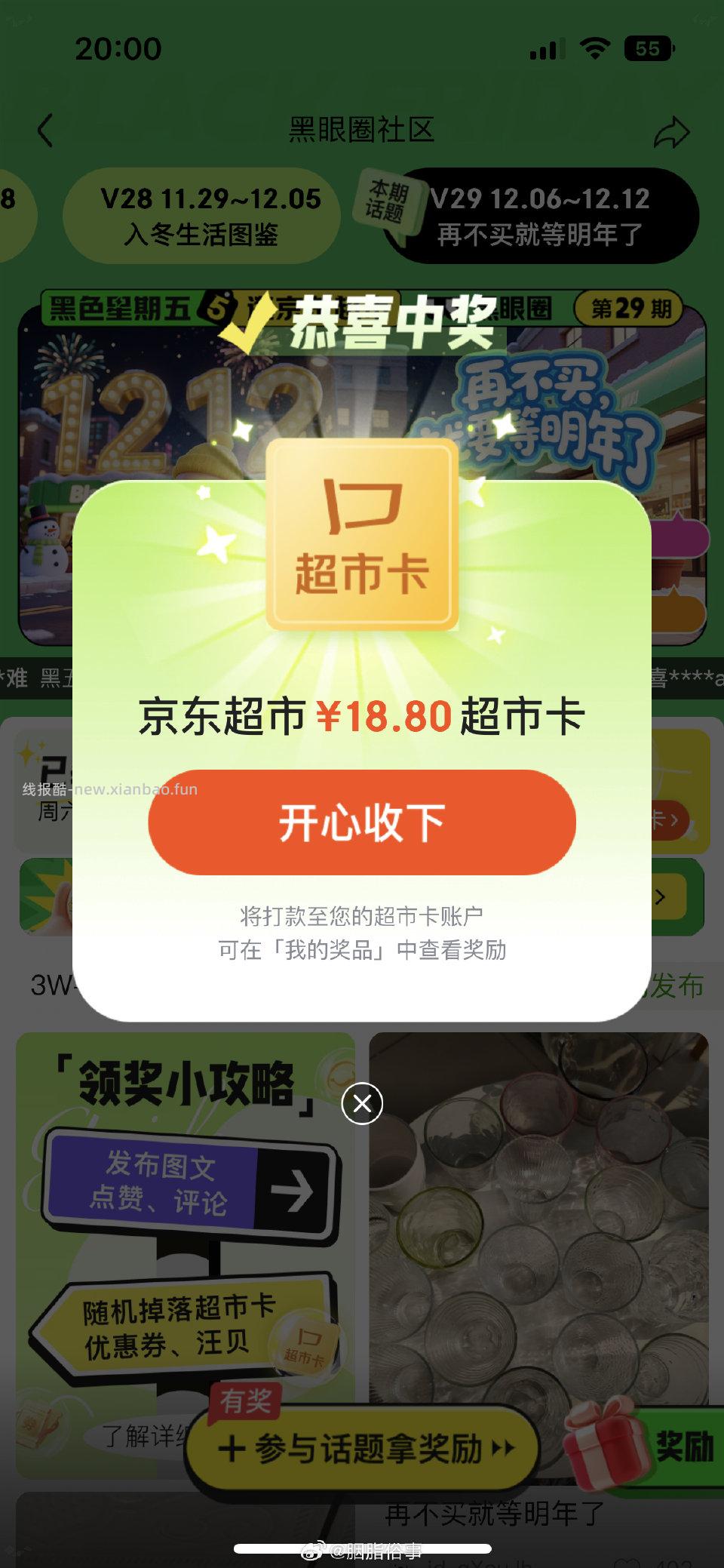This screenshot has height=1568, width=724.
Task: Tap the back arrow to exit 黑眼圈社区
Action: pos(45,130)
